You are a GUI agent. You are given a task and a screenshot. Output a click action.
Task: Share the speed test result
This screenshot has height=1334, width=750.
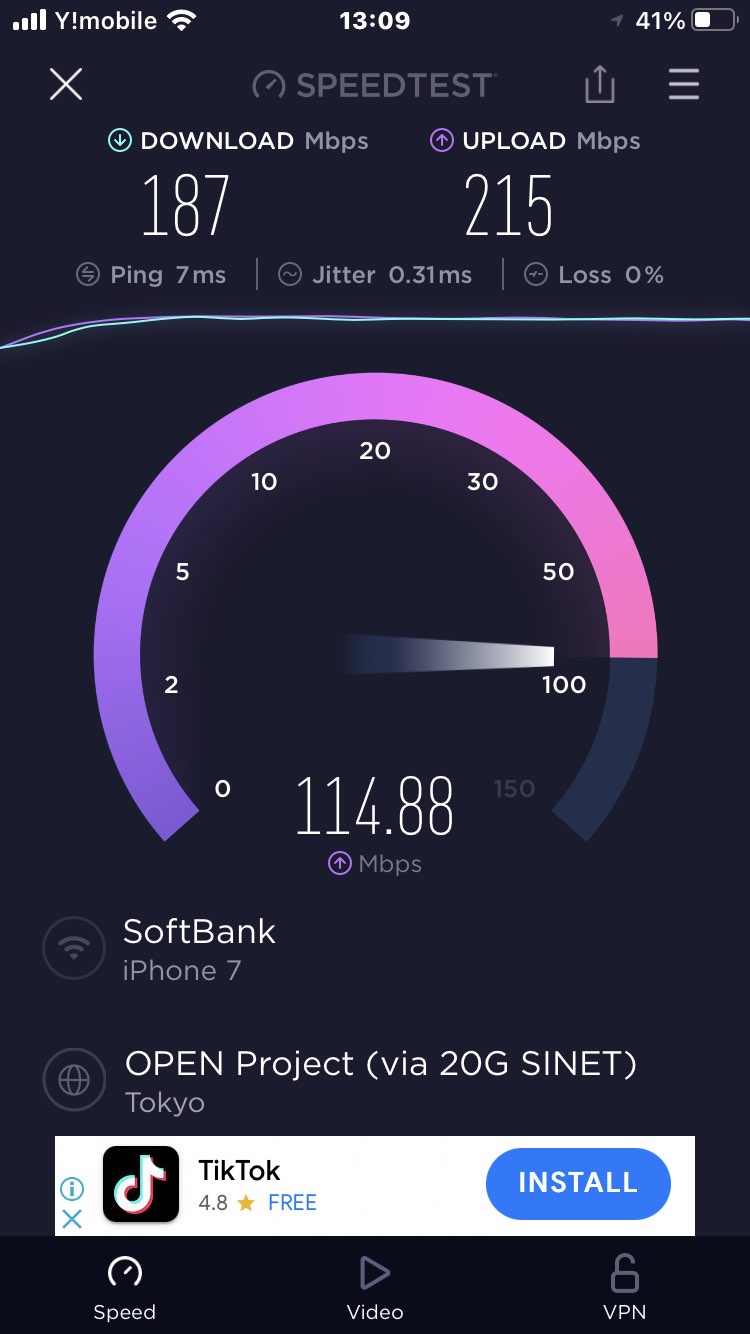599,84
